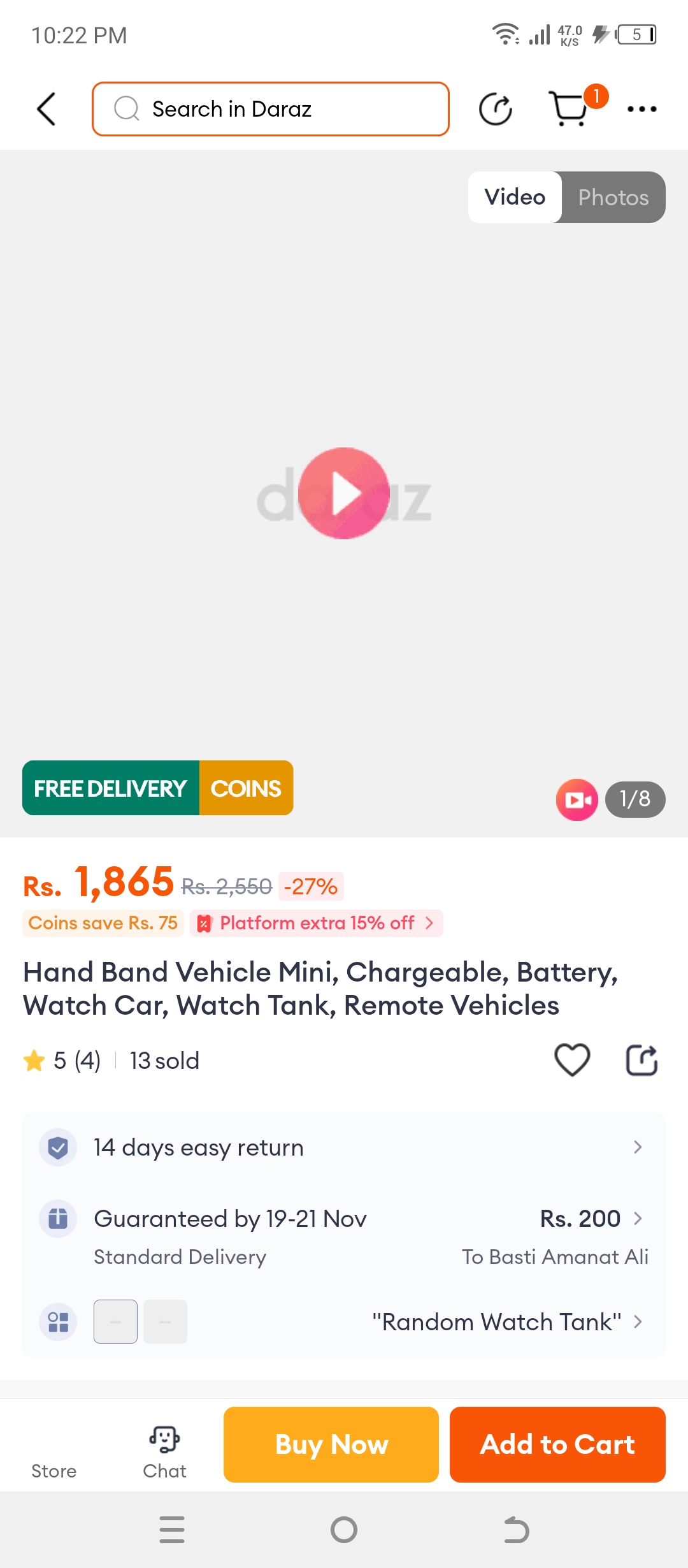Open the three-dot overflow menu
Viewport: 688px width, 1568px height.
pos(641,109)
